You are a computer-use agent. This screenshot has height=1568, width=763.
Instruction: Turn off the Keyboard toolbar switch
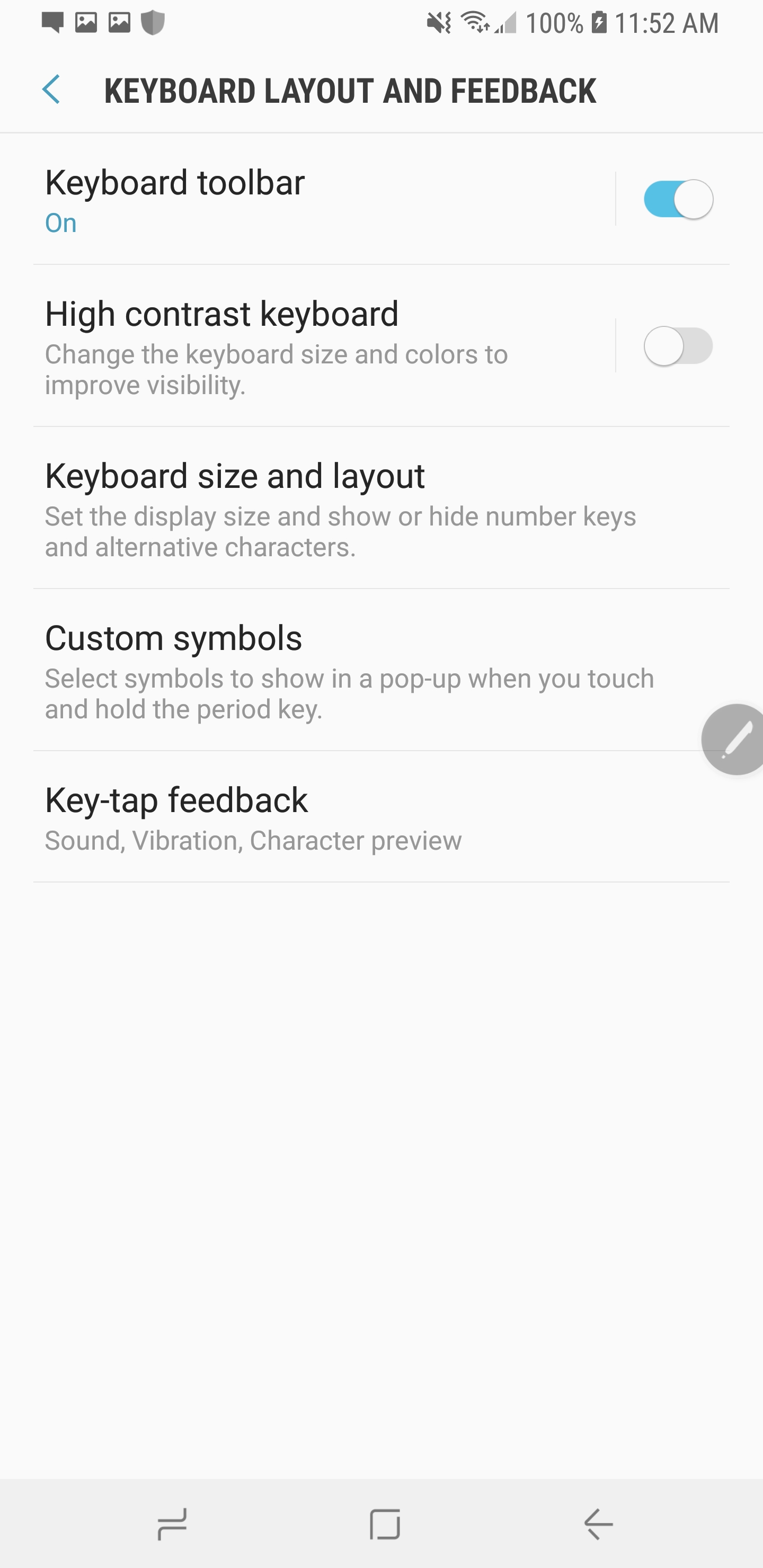click(x=678, y=199)
